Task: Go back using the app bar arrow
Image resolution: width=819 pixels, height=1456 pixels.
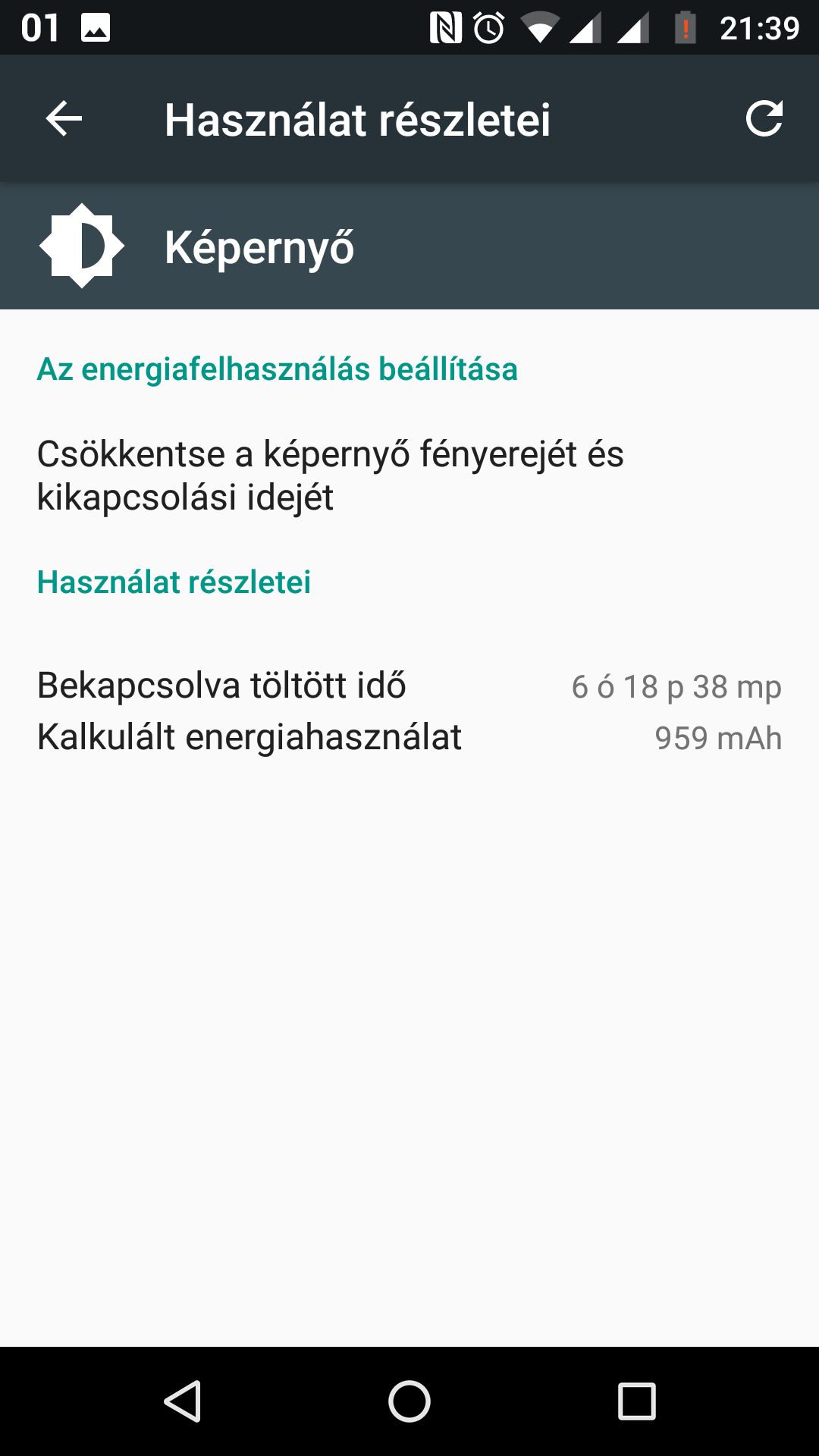Action: coord(64,119)
